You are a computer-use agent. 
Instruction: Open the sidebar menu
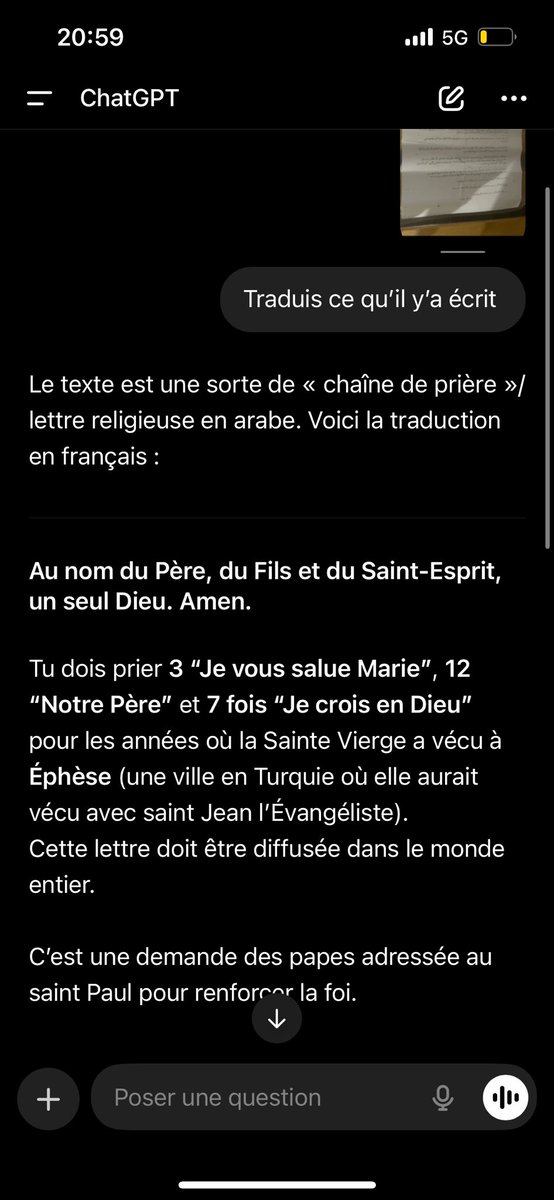(40, 98)
